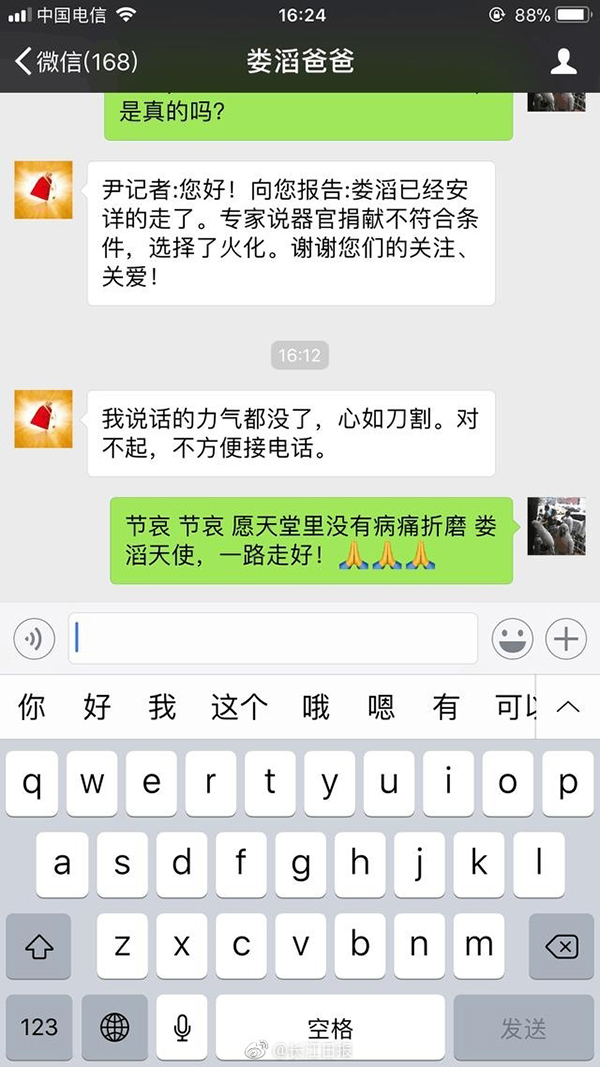Pick the suggested word 你
Viewport: 600px width, 1067px height.
[32, 708]
